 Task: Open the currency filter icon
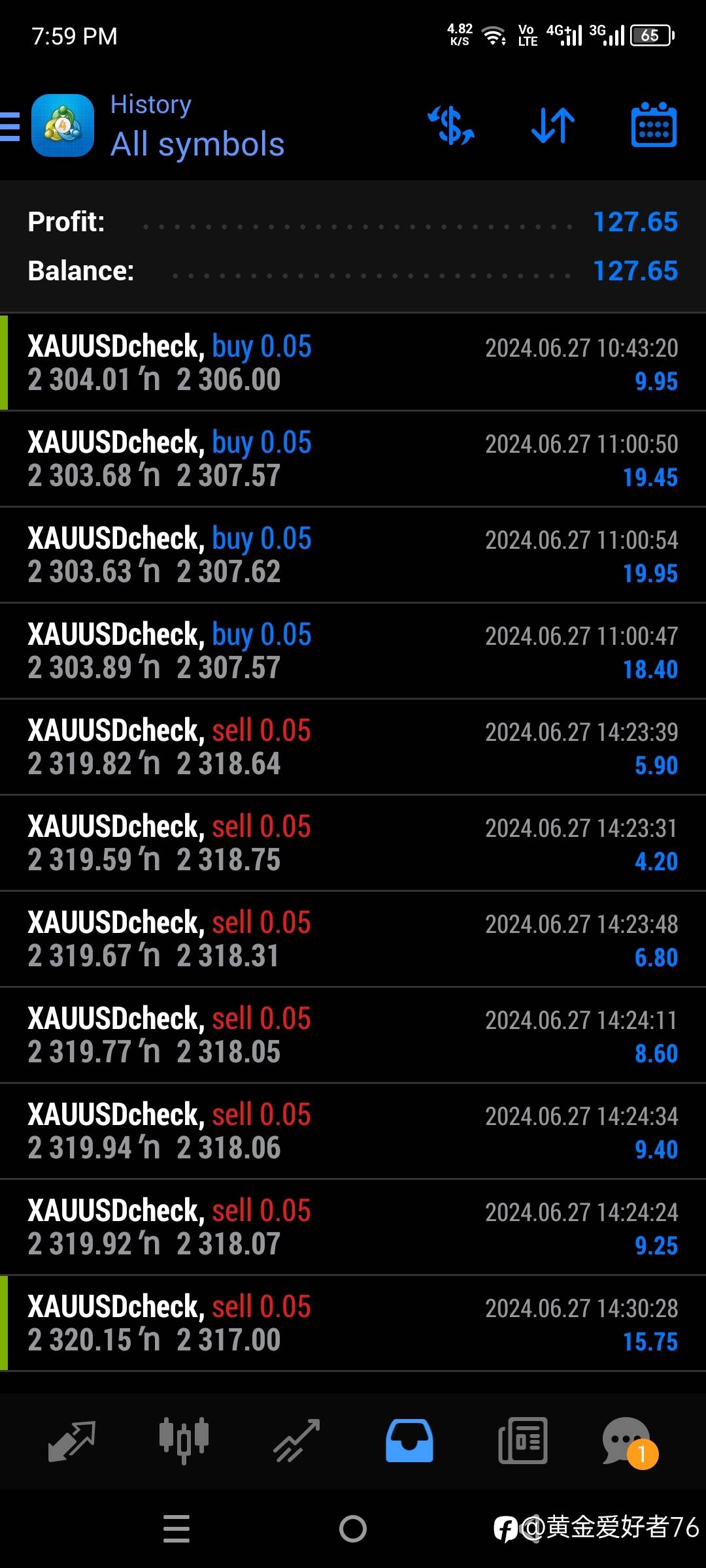(451, 125)
